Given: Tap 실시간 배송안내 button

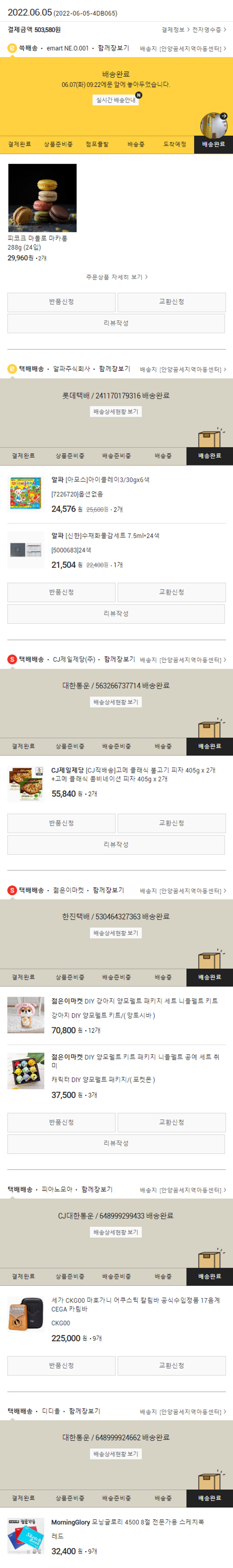Looking at the screenshot, I should [x=116, y=100].
